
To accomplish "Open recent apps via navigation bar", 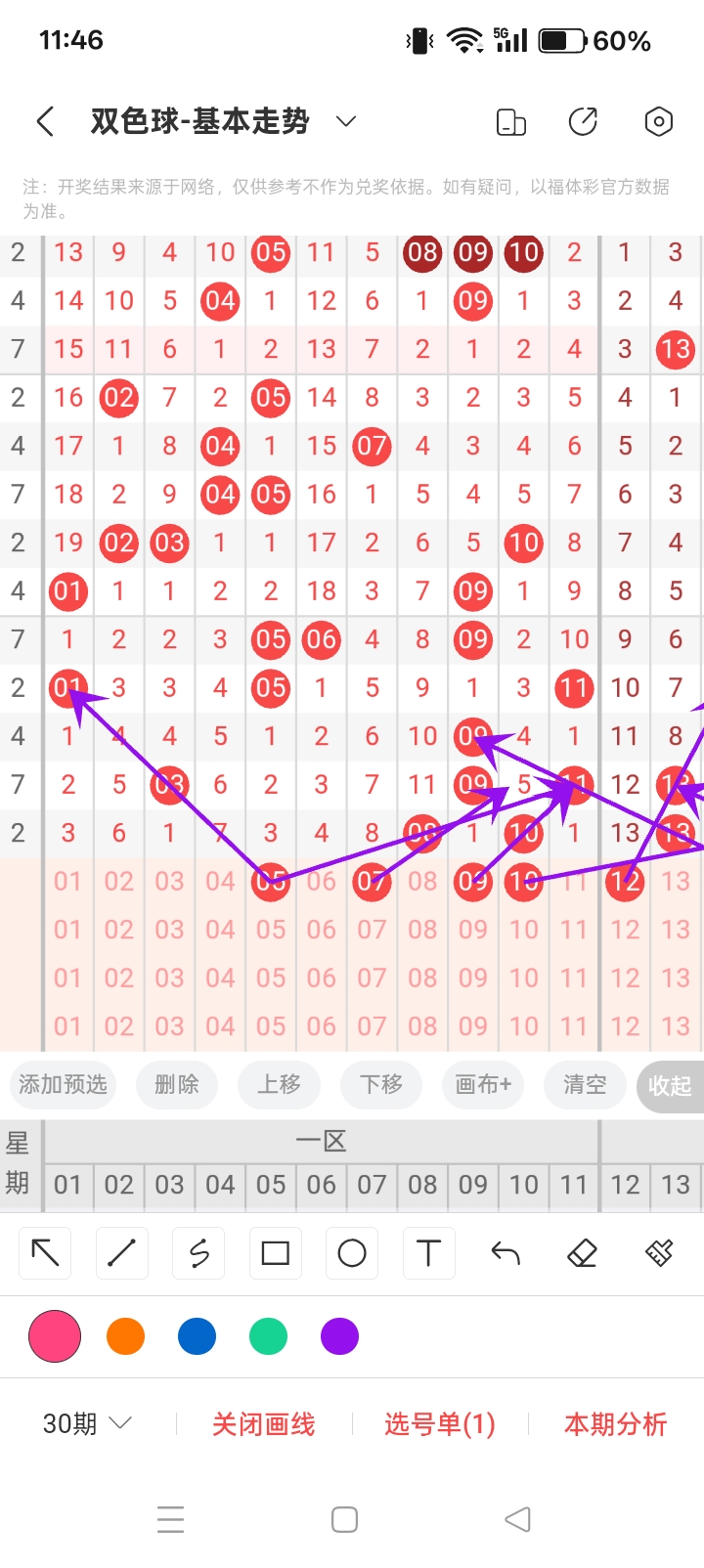I will click(x=170, y=1519).
